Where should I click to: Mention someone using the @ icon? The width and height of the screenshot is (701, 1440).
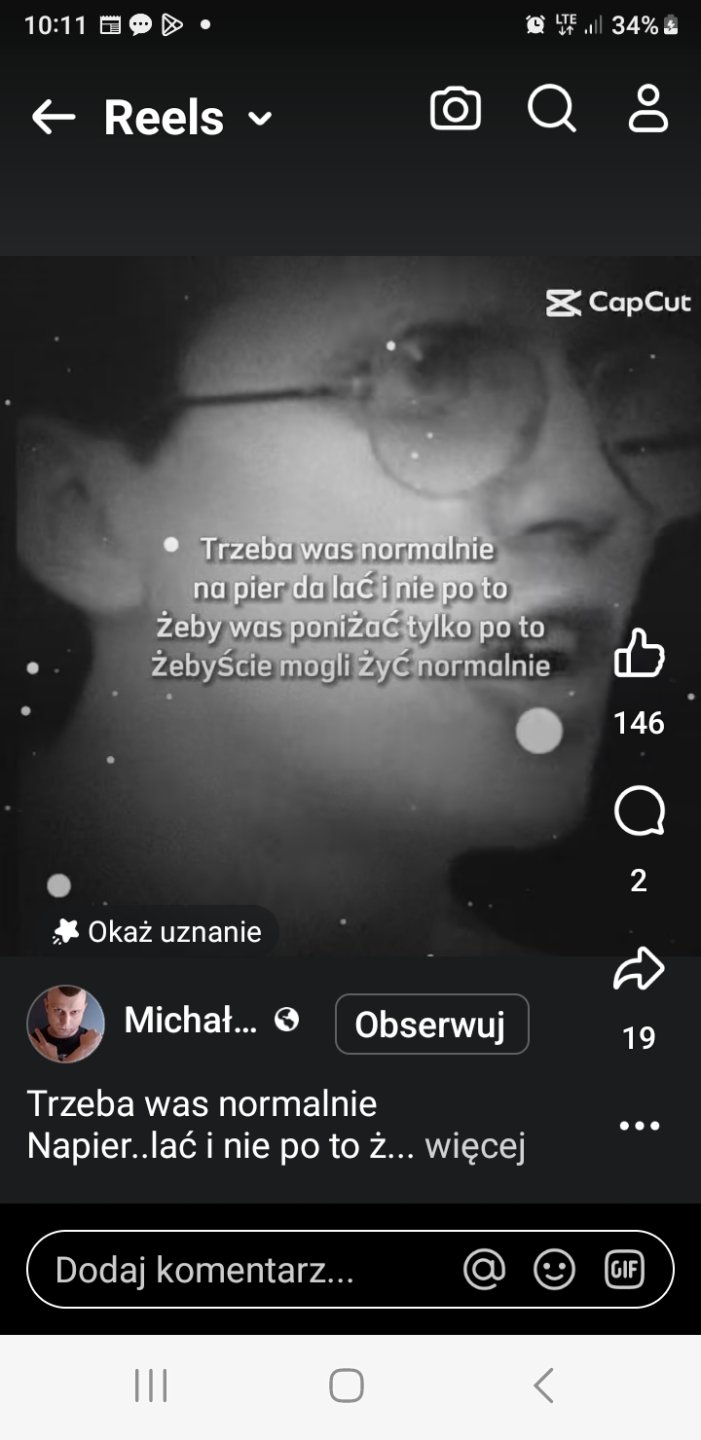click(x=485, y=1270)
